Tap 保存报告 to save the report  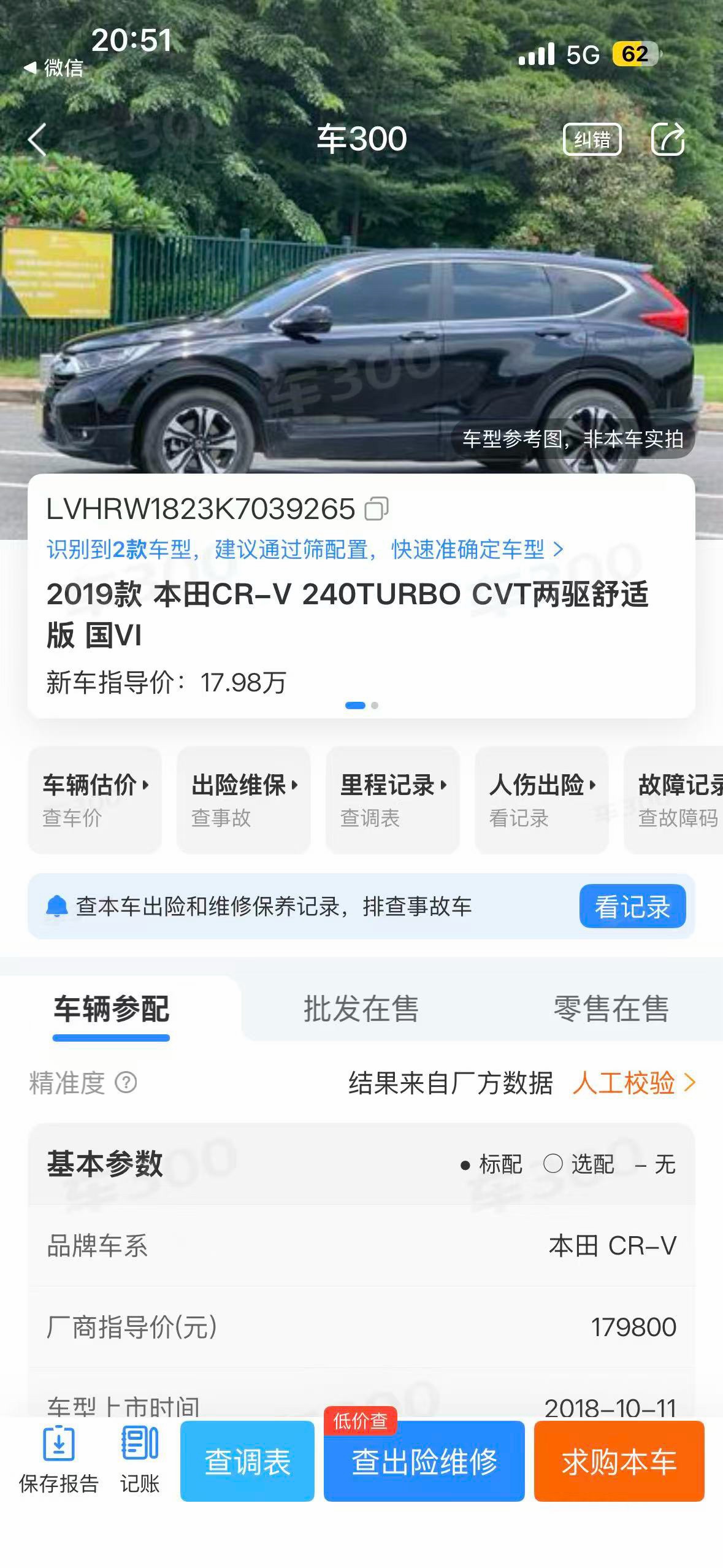[x=59, y=1461]
